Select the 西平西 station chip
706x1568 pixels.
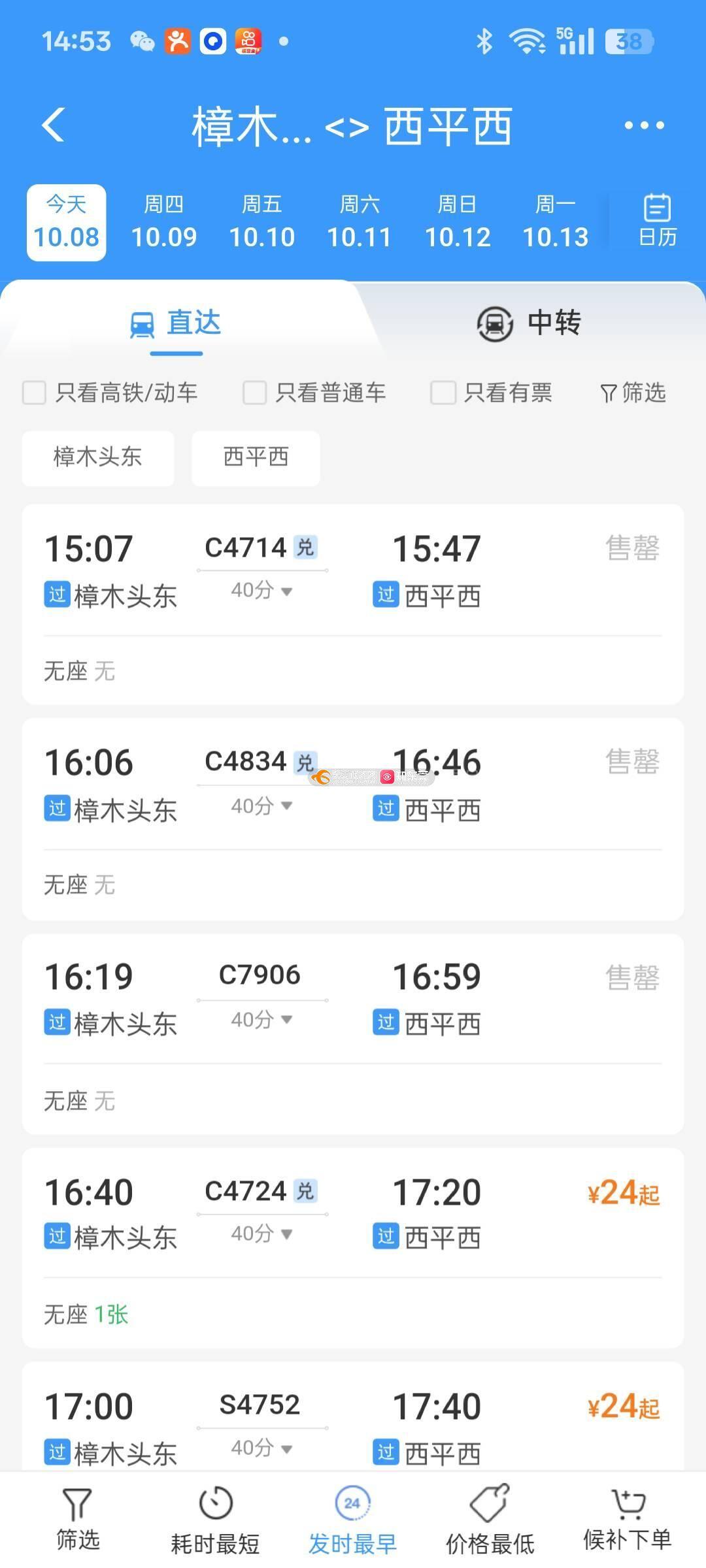coord(256,457)
